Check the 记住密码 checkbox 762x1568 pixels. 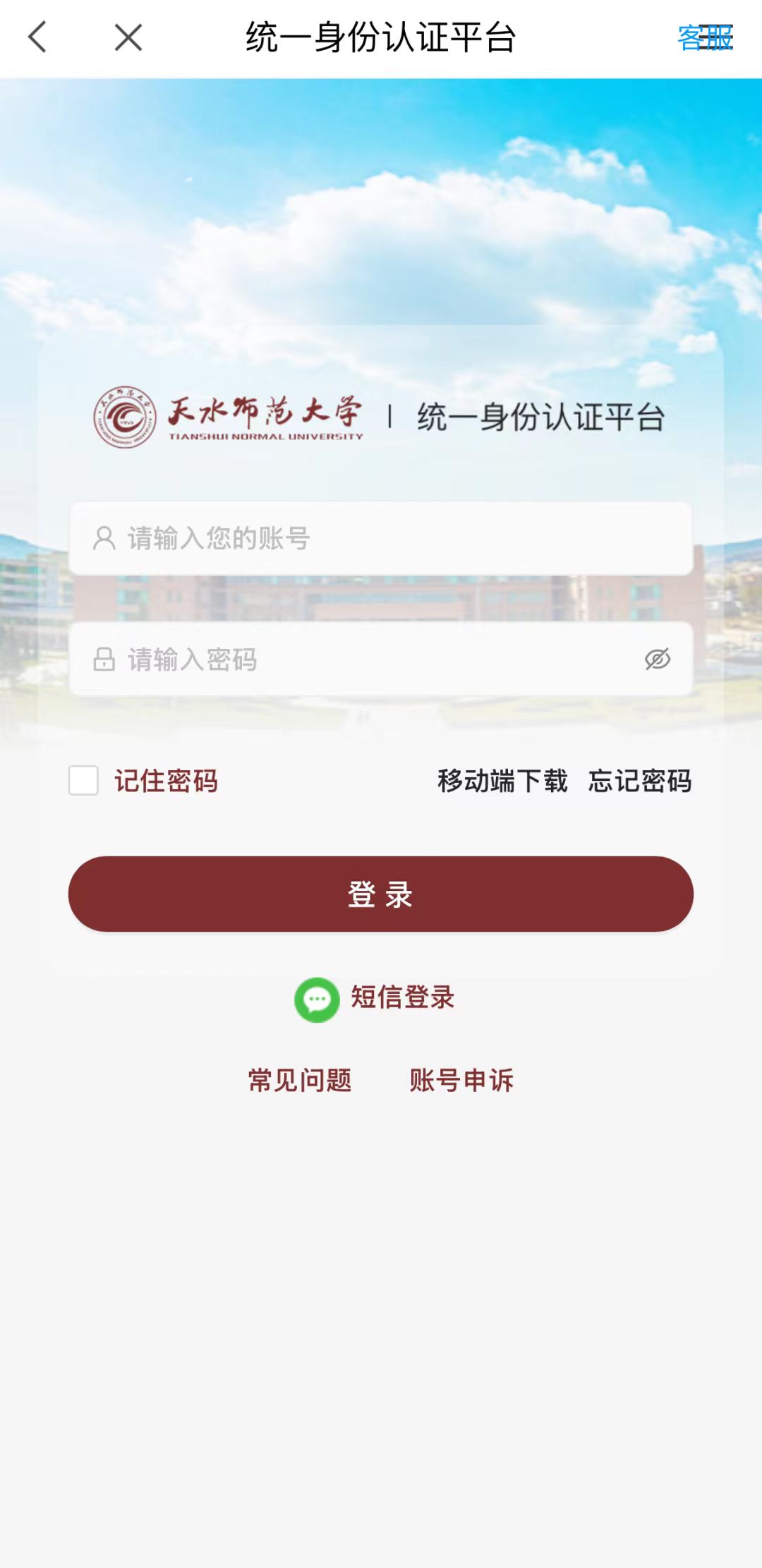(x=83, y=781)
